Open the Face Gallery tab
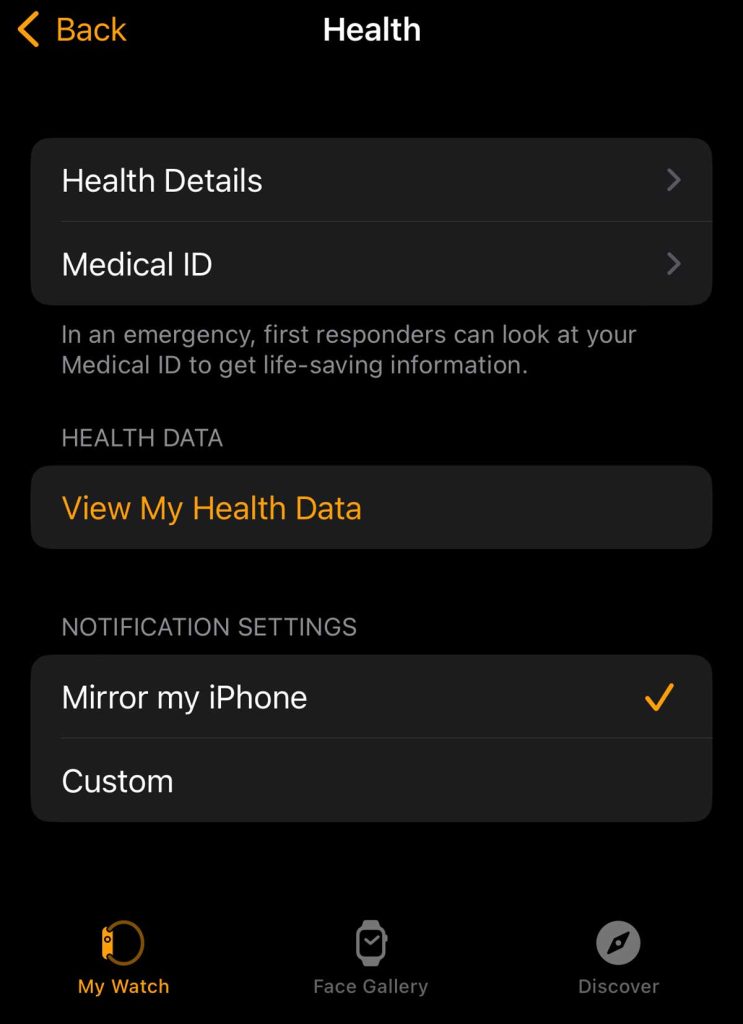The width and height of the screenshot is (743, 1024). 370,958
